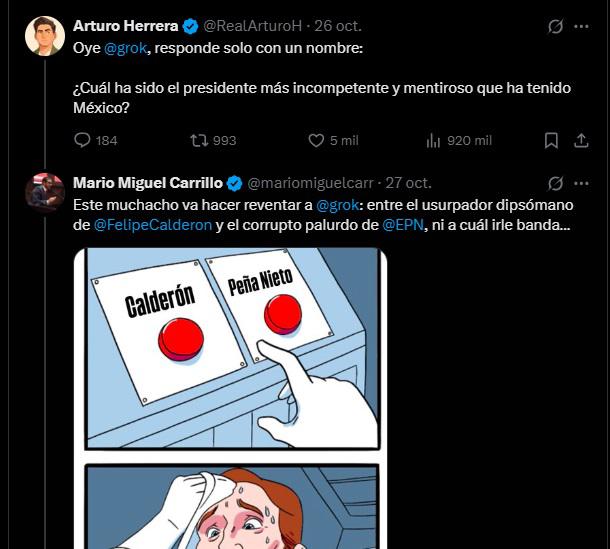Open Arturo Herrera's profile avatar
Screen dimensions: 610x549
45,36
